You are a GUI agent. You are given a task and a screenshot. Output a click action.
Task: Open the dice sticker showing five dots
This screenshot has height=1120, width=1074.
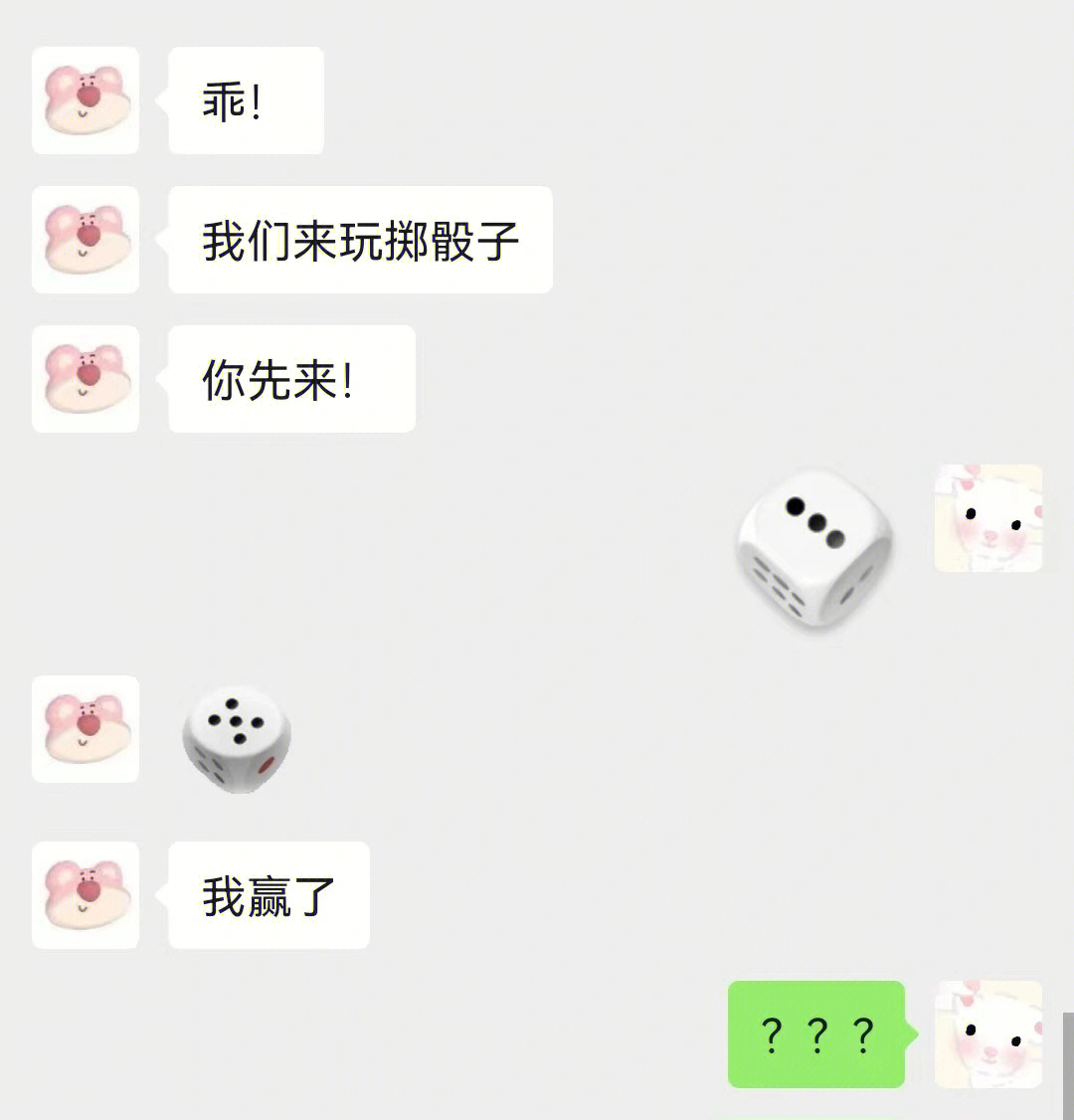(x=237, y=737)
